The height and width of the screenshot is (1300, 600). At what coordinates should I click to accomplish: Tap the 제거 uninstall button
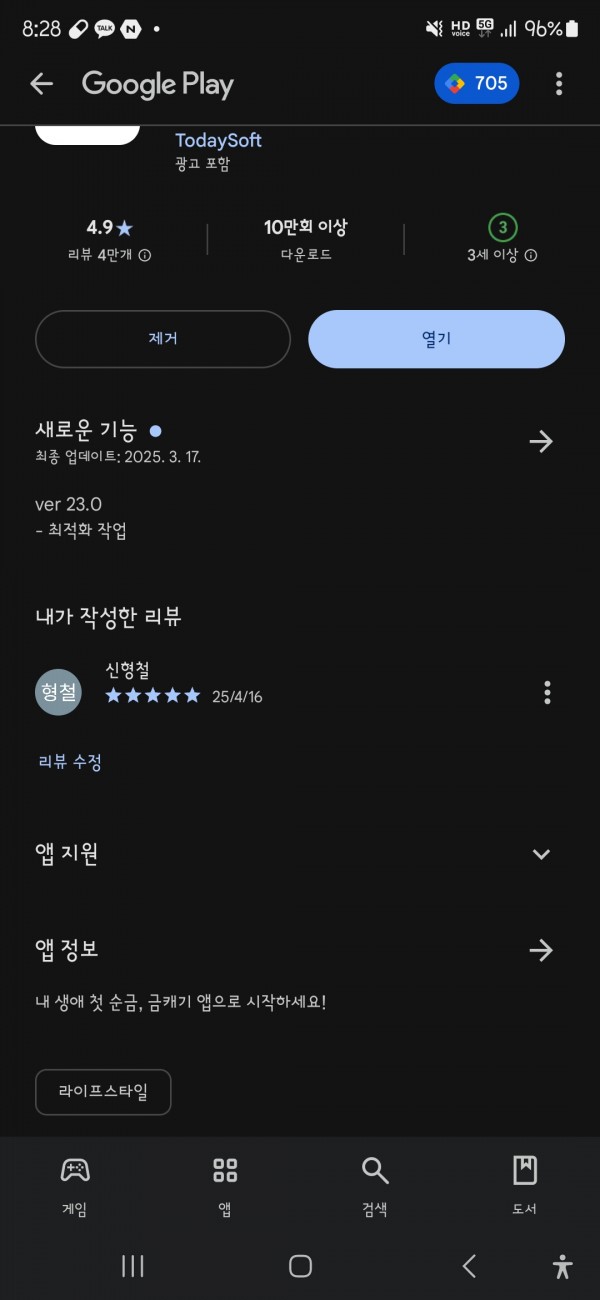tap(163, 339)
